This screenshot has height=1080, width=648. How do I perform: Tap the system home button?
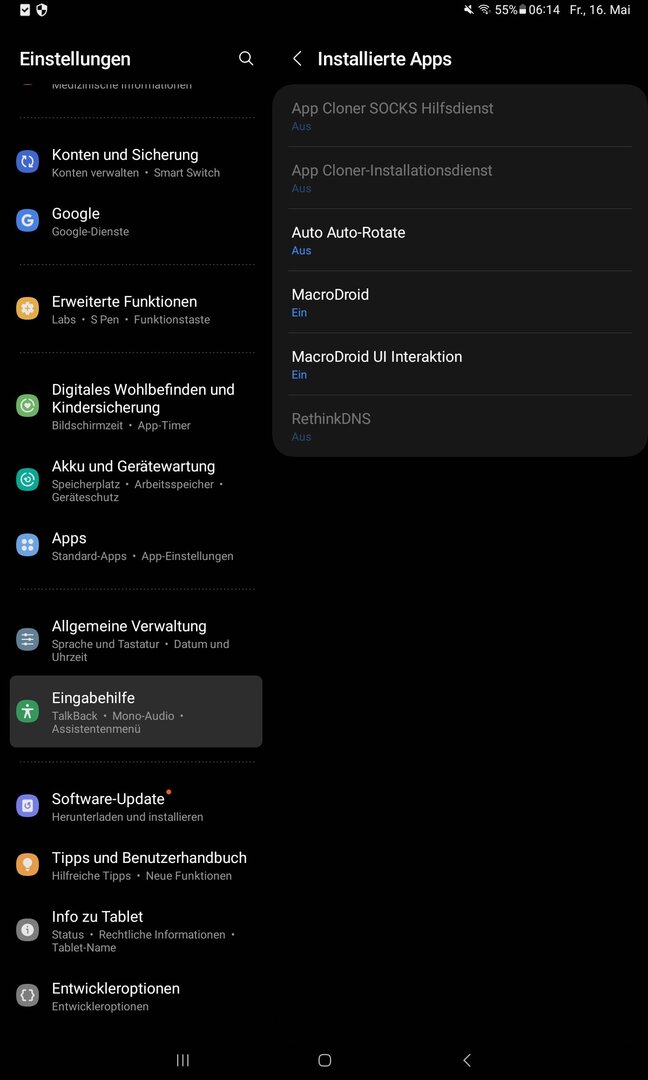(x=324, y=1060)
